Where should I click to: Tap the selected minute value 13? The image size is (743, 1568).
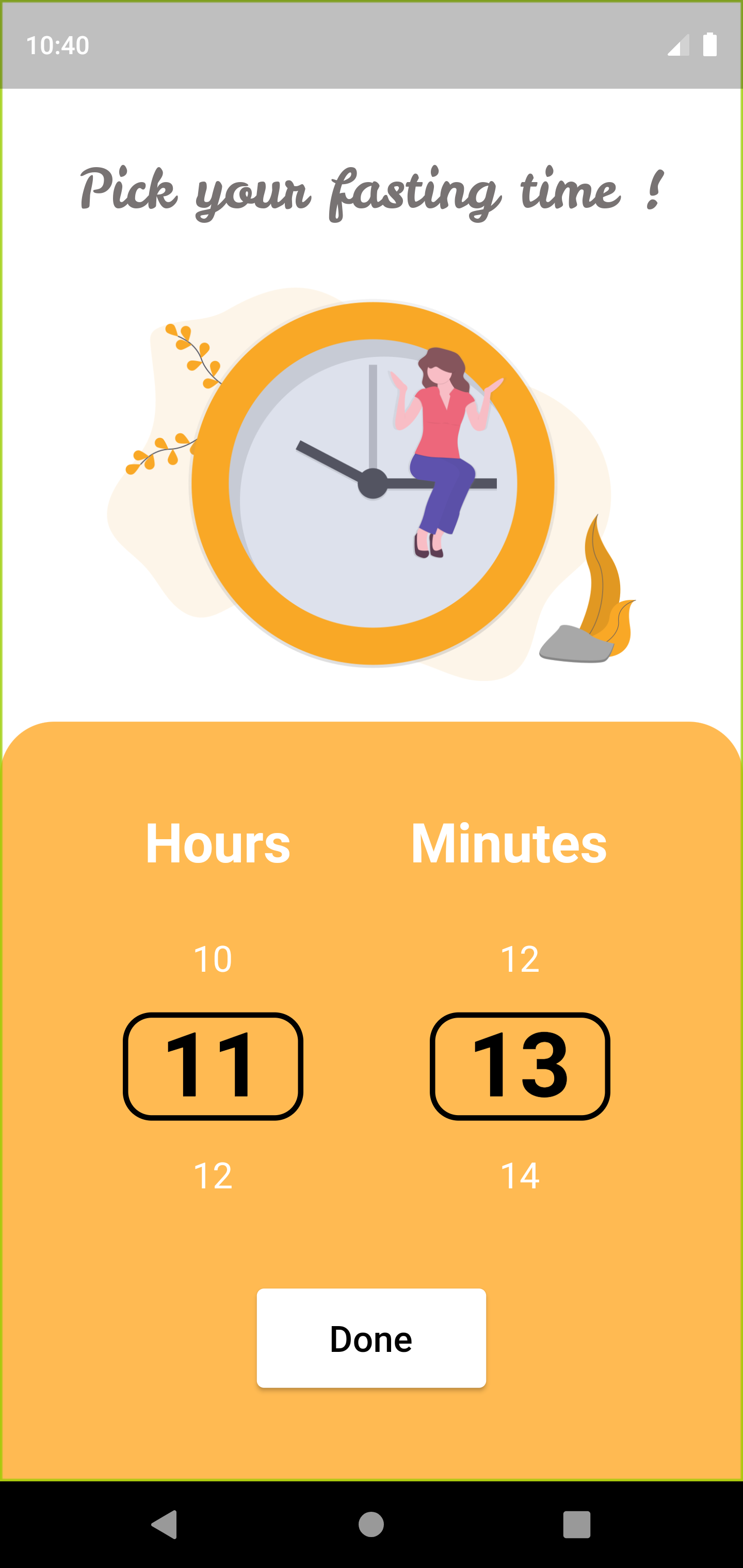coord(520,1067)
